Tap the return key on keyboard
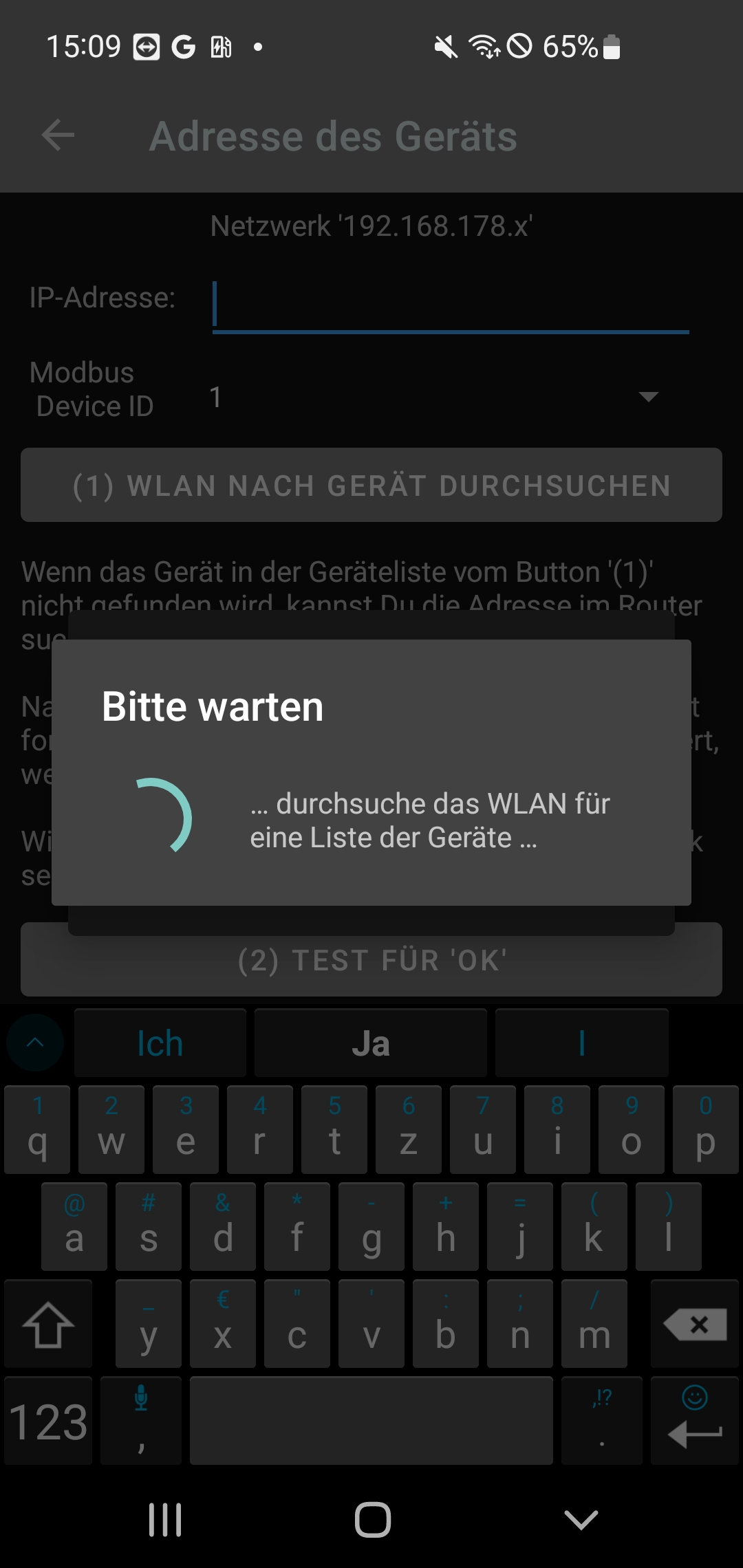The height and width of the screenshot is (1568, 743). pos(695,1421)
